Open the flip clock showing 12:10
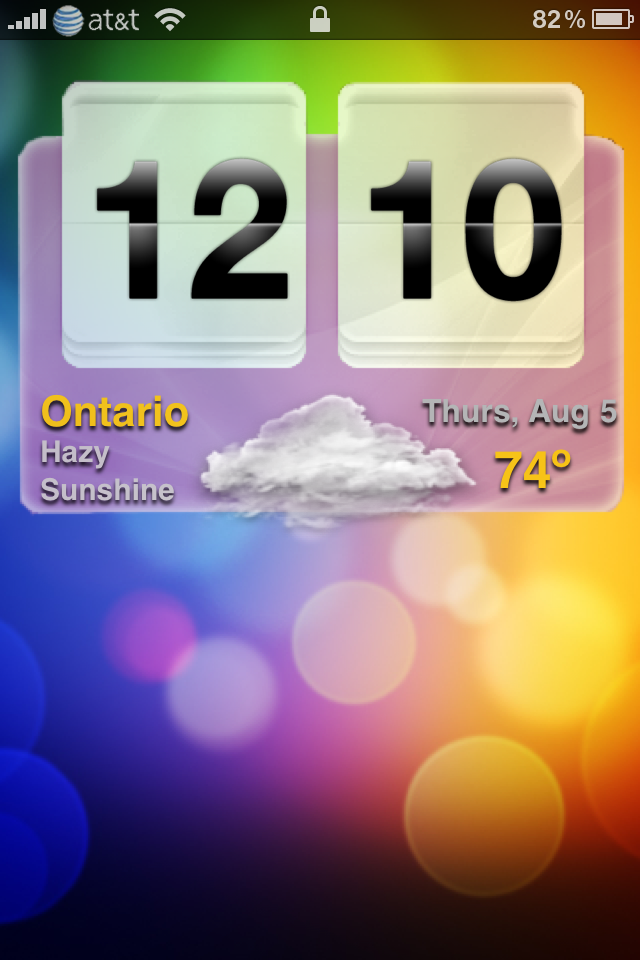 pos(322,226)
